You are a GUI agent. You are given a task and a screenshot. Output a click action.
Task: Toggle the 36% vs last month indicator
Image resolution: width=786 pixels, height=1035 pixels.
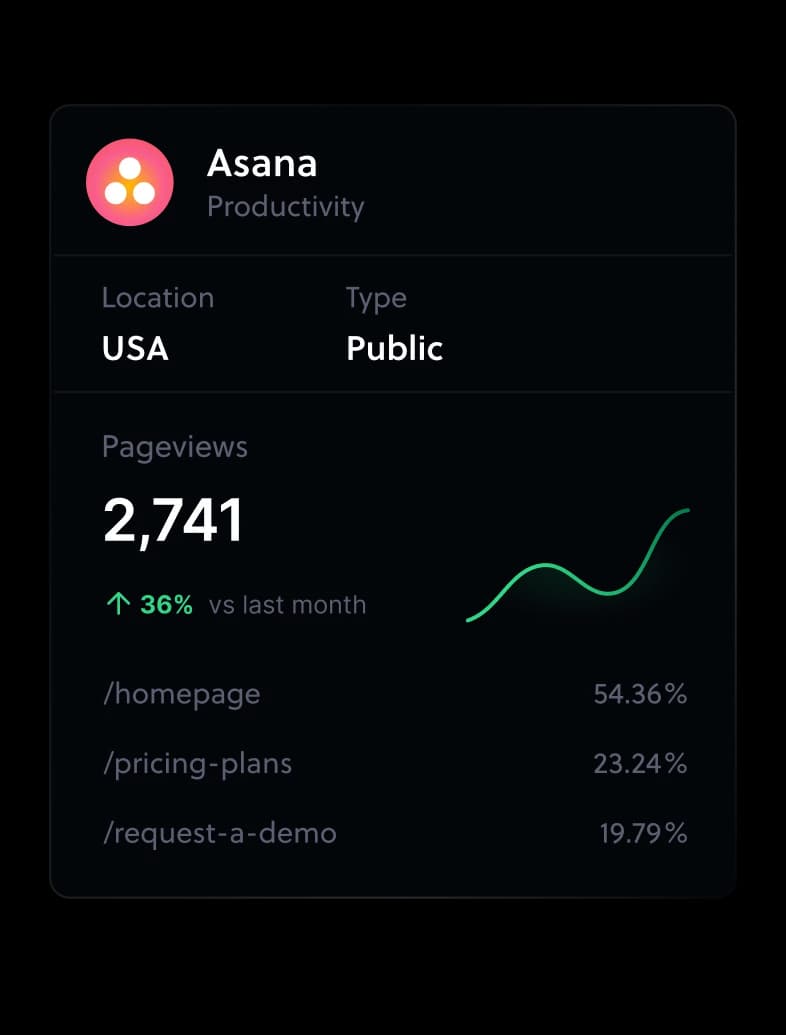[238, 604]
